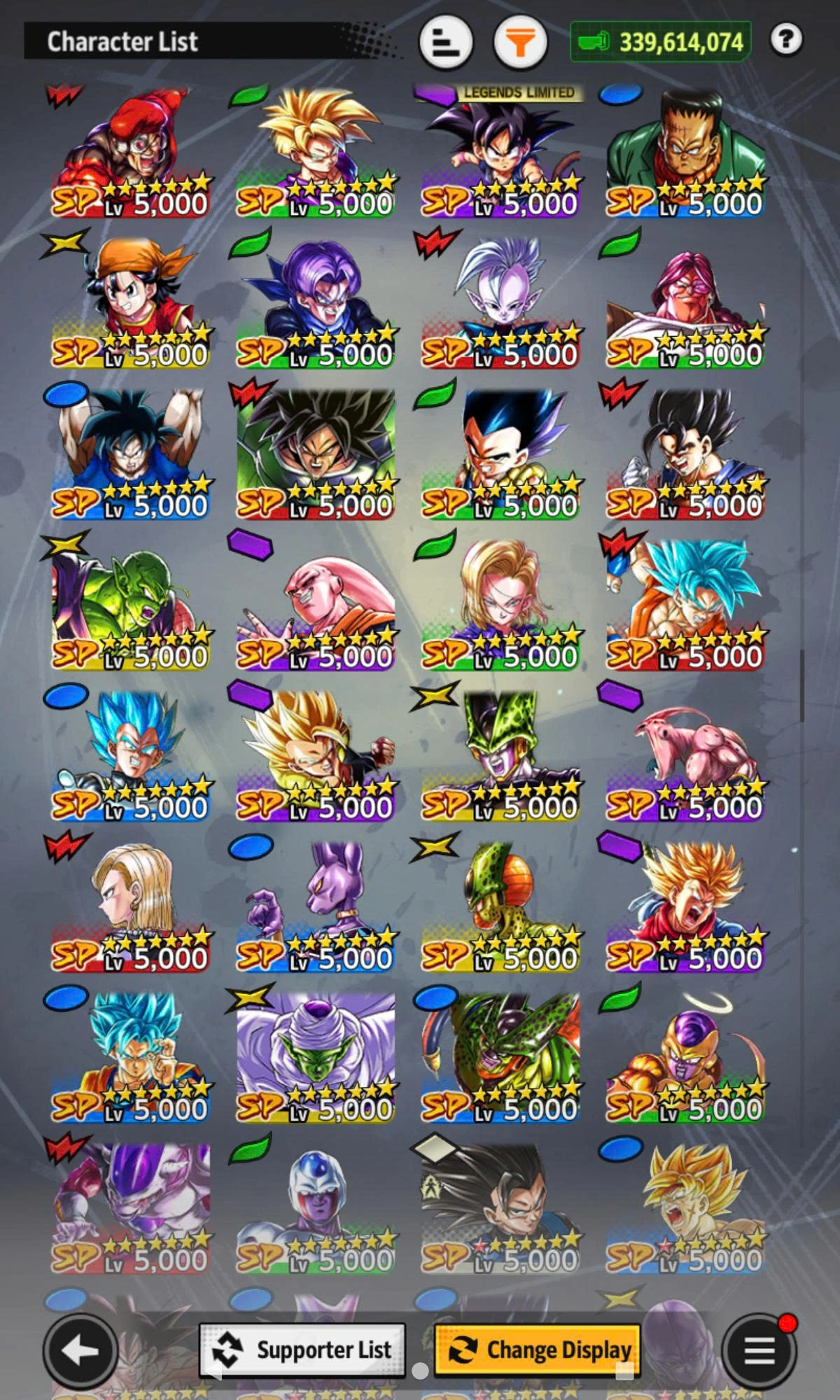Open the help question mark

coord(786,40)
